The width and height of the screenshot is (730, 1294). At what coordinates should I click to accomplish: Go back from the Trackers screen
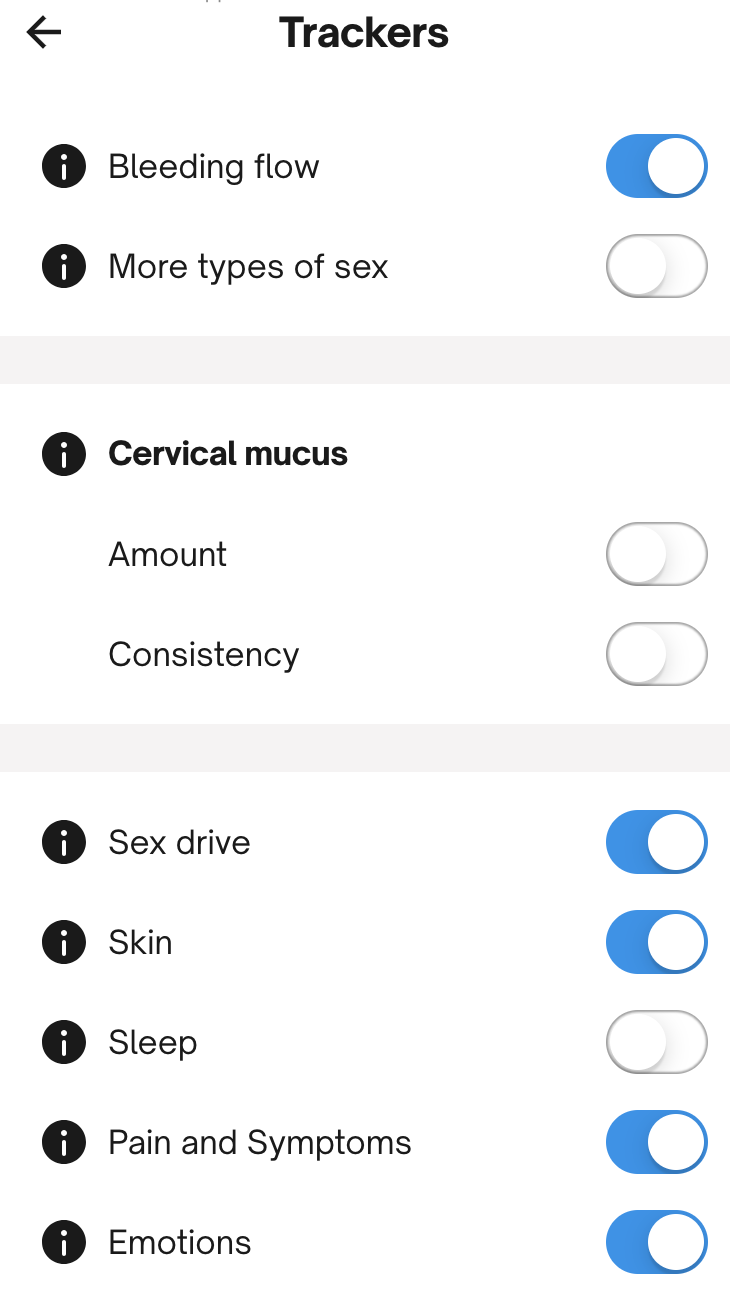[44, 33]
